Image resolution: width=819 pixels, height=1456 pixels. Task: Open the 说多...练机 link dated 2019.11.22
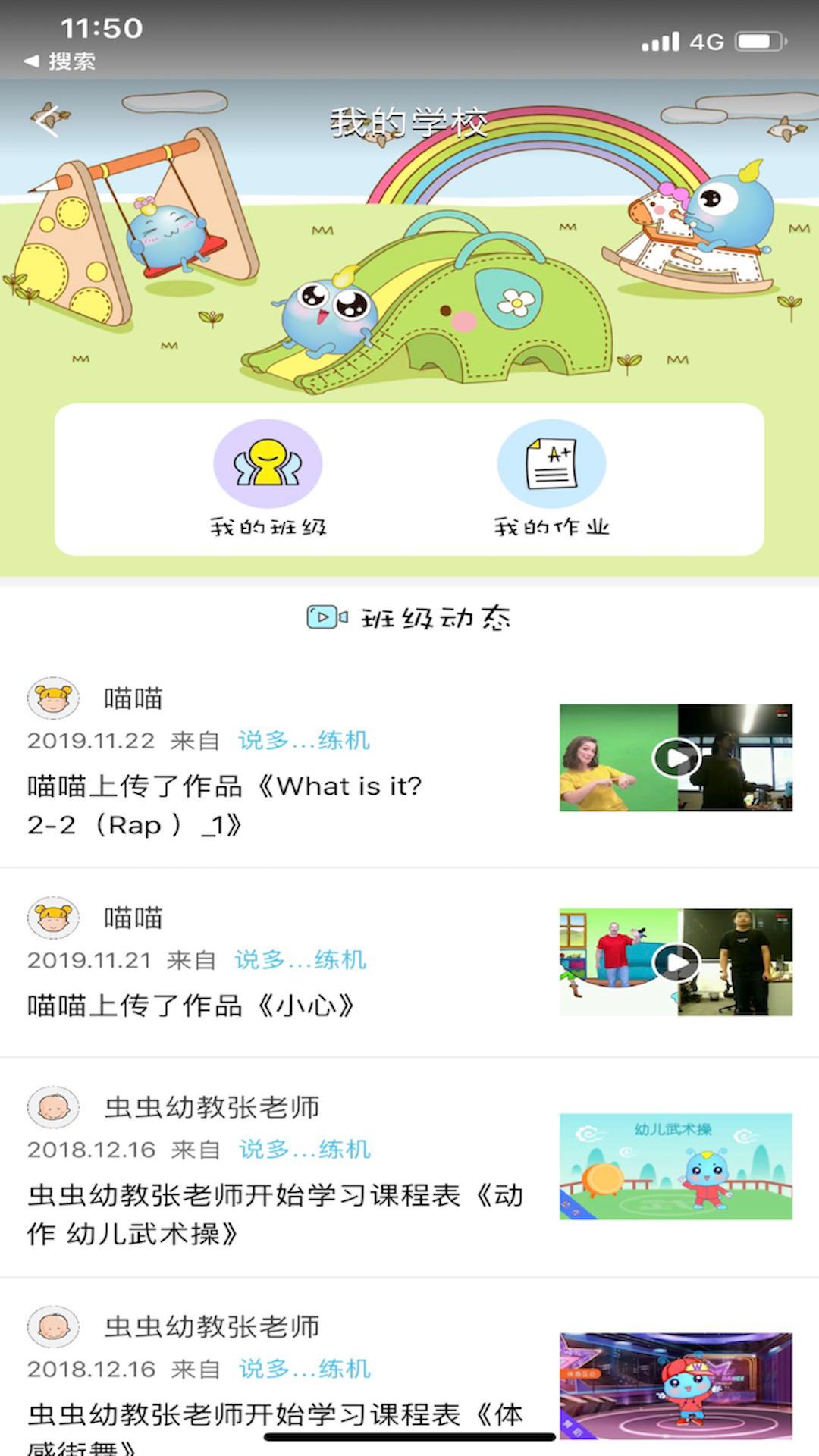click(x=303, y=741)
